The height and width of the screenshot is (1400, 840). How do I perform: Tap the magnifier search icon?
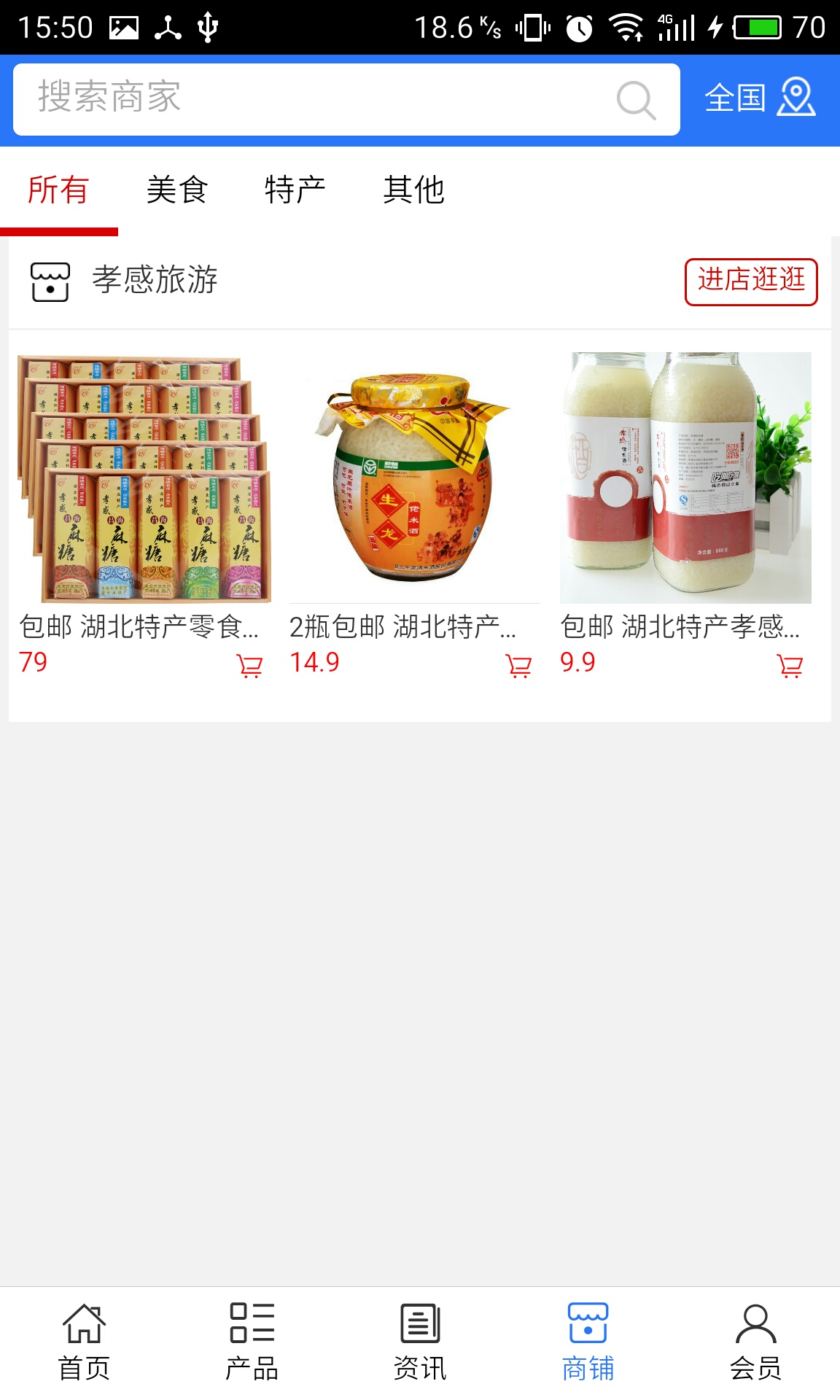(635, 100)
